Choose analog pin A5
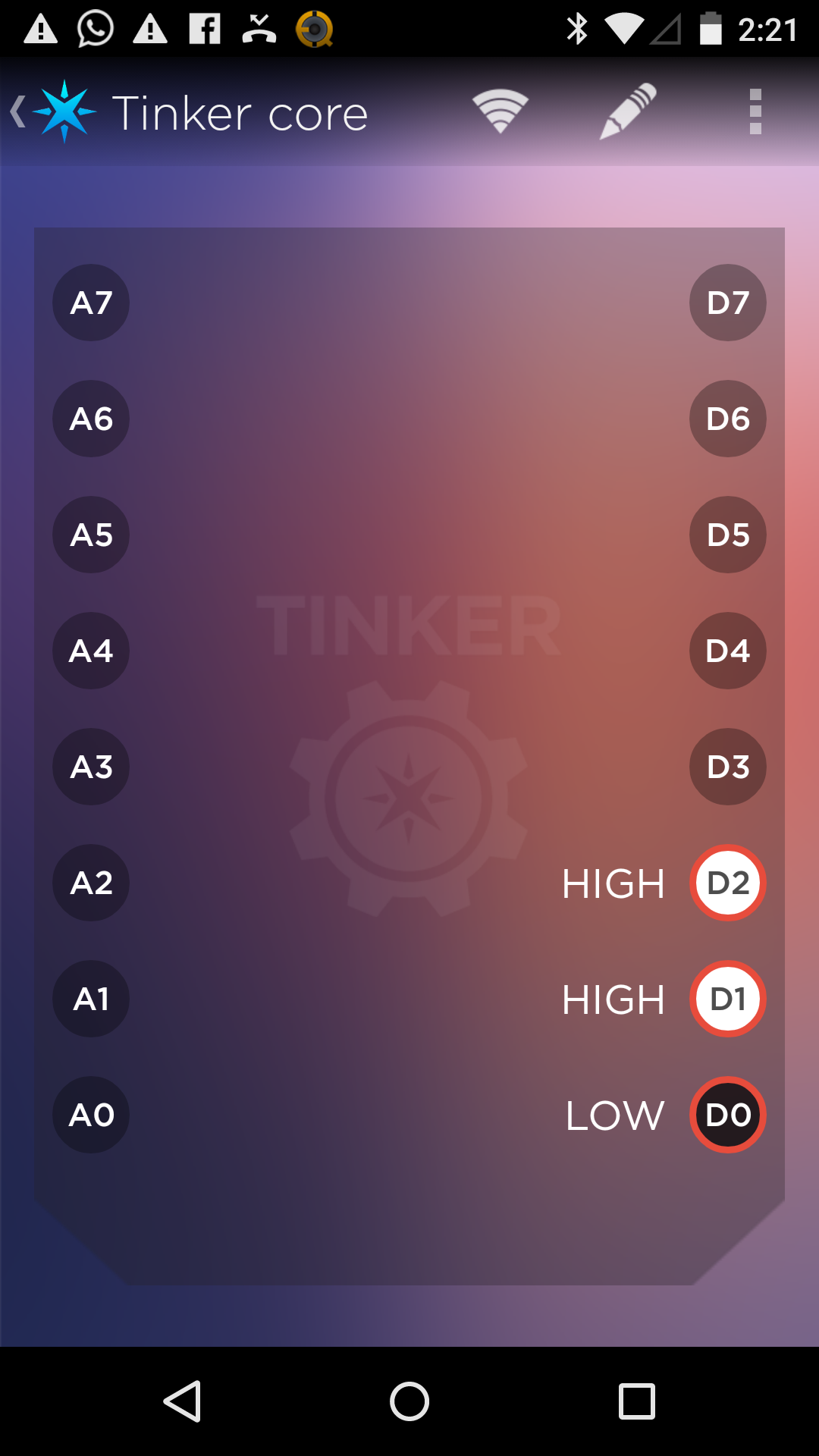This screenshot has width=819, height=1456. (x=91, y=535)
